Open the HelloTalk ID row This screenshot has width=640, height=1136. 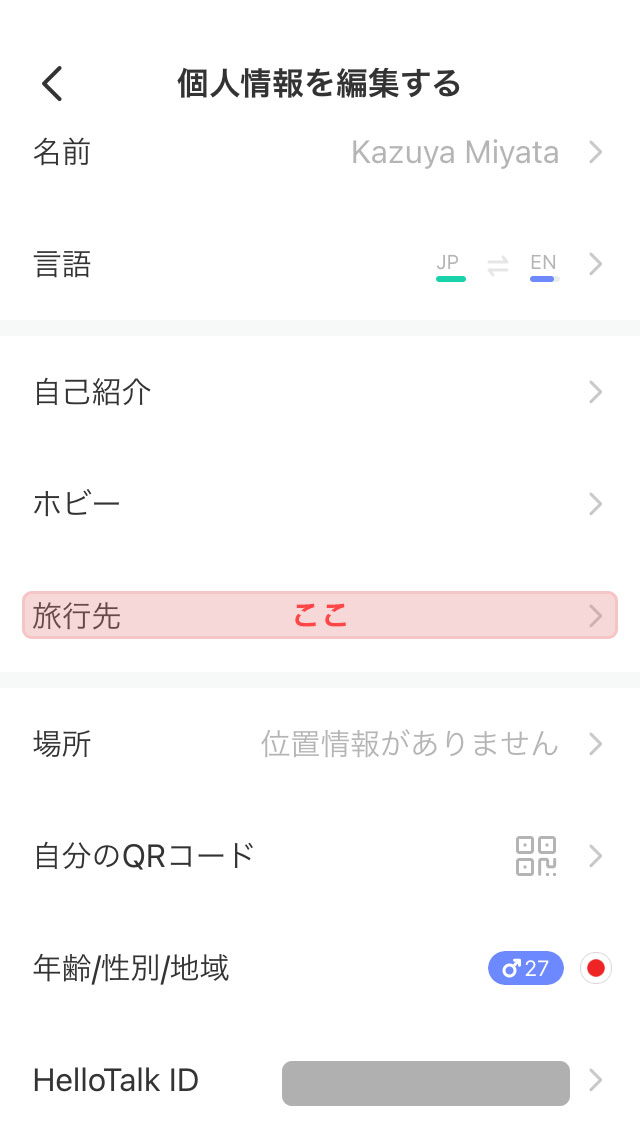coord(320,1080)
